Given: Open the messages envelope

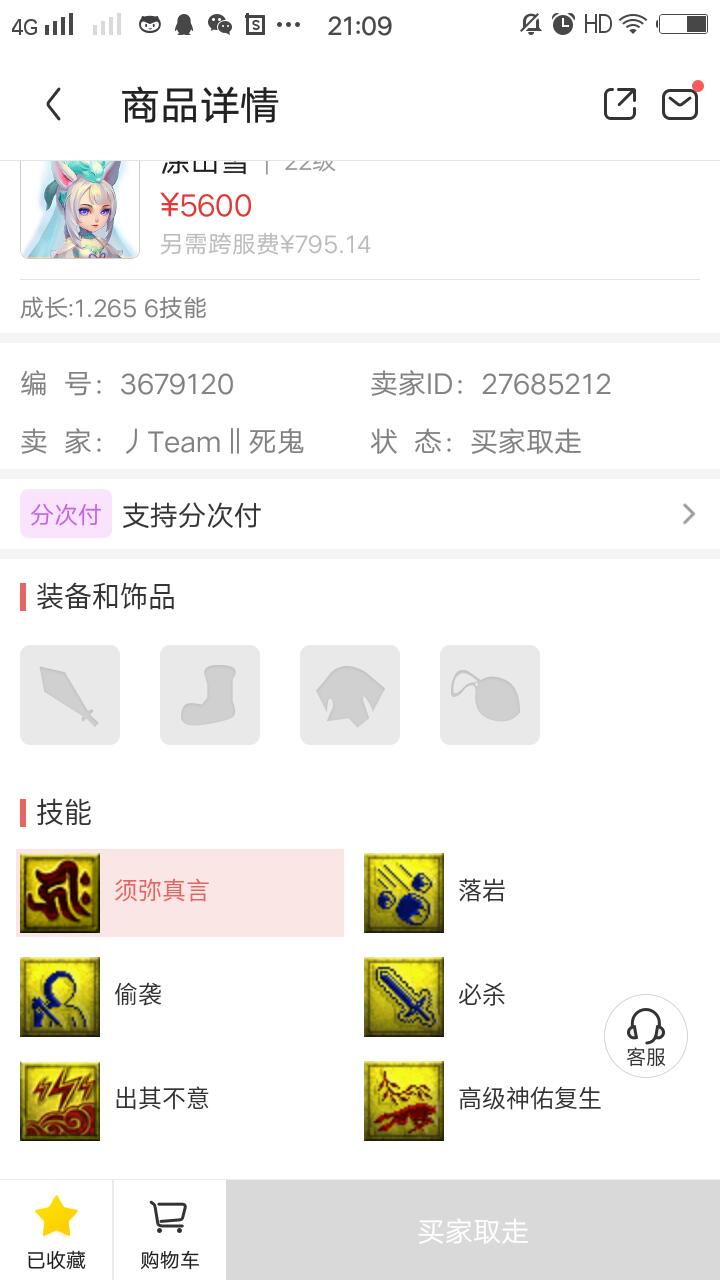Looking at the screenshot, I should [680, 104].
